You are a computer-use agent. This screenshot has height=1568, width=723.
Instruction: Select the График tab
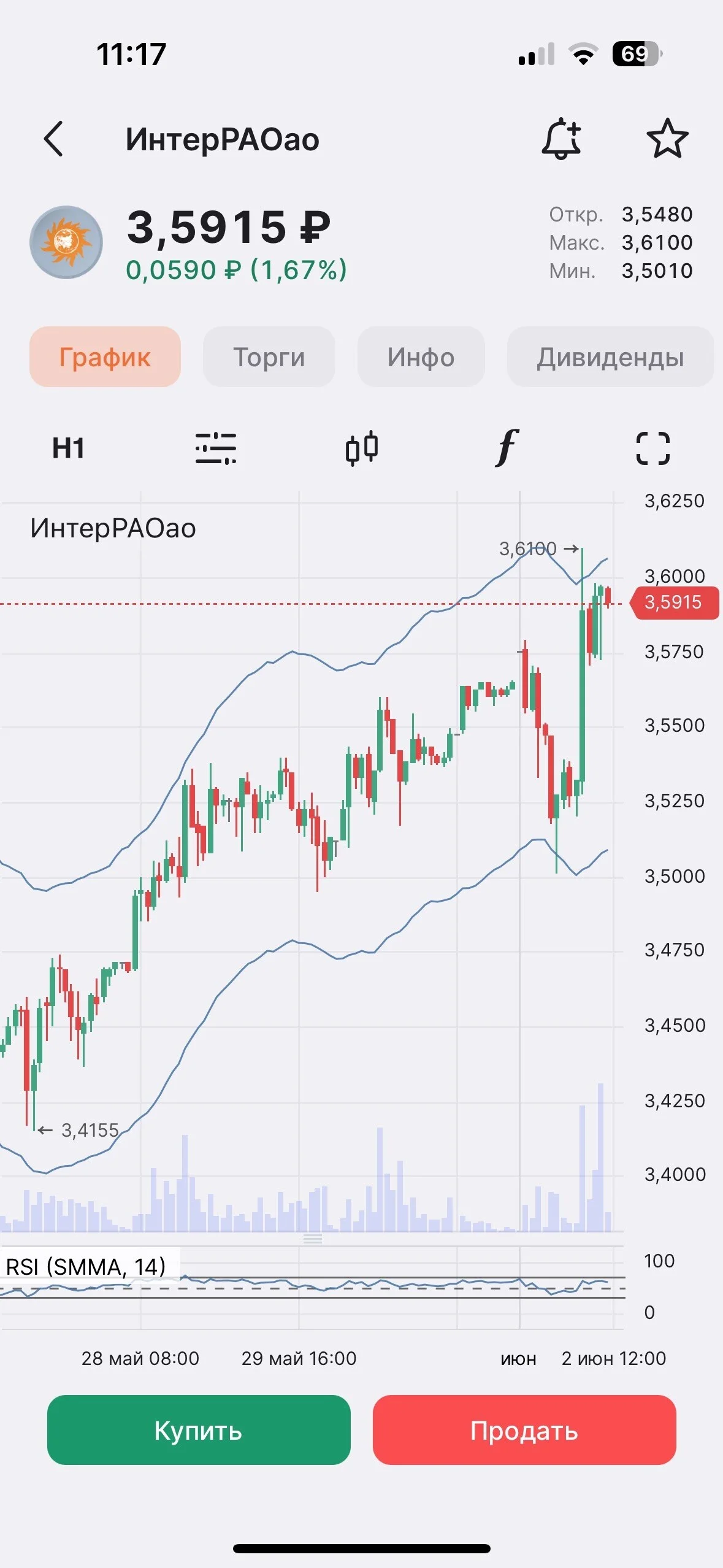coord(105,357)
